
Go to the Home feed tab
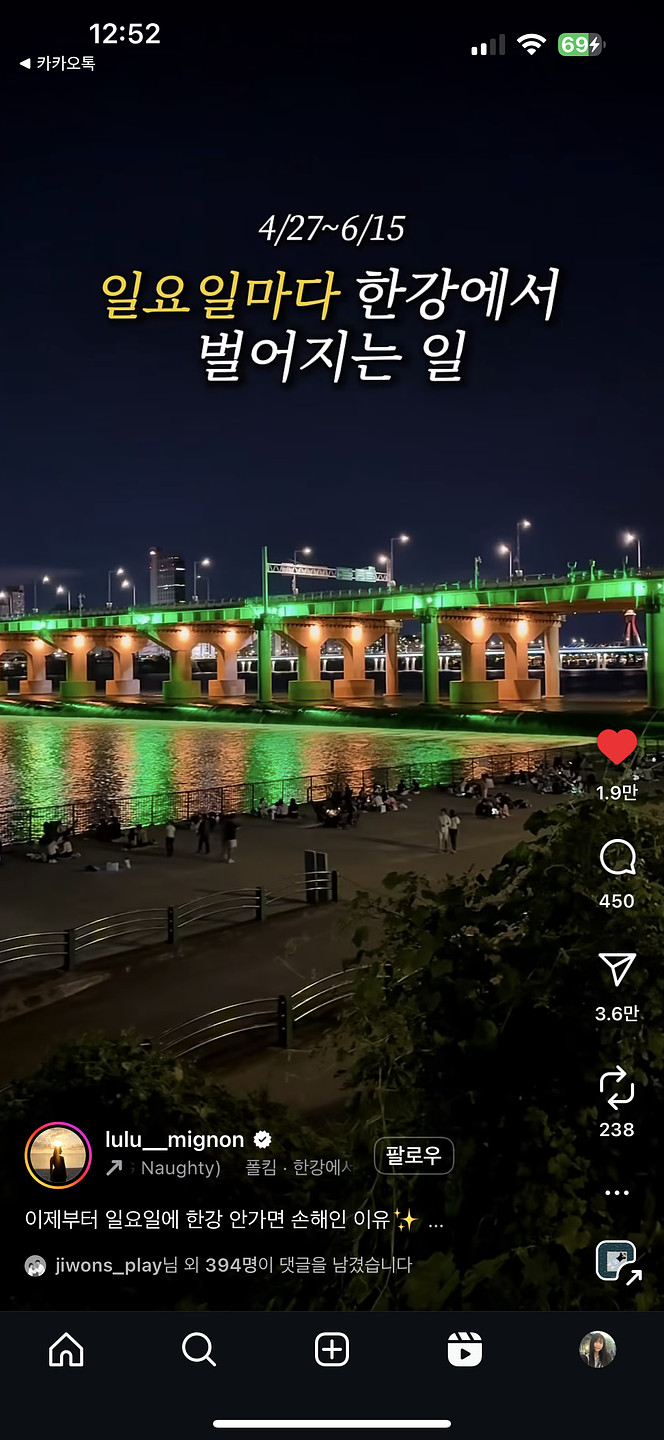(x=66, y=1350)
